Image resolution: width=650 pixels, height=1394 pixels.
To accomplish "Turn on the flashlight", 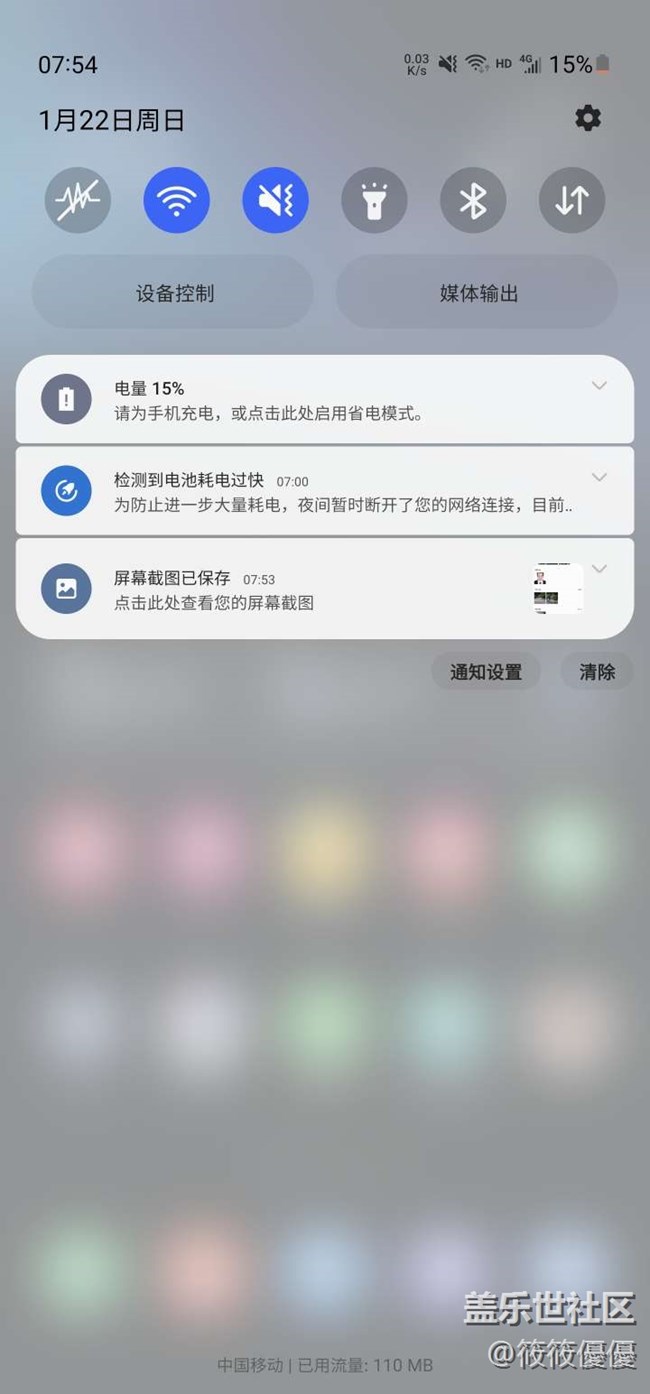I will 374,200.
